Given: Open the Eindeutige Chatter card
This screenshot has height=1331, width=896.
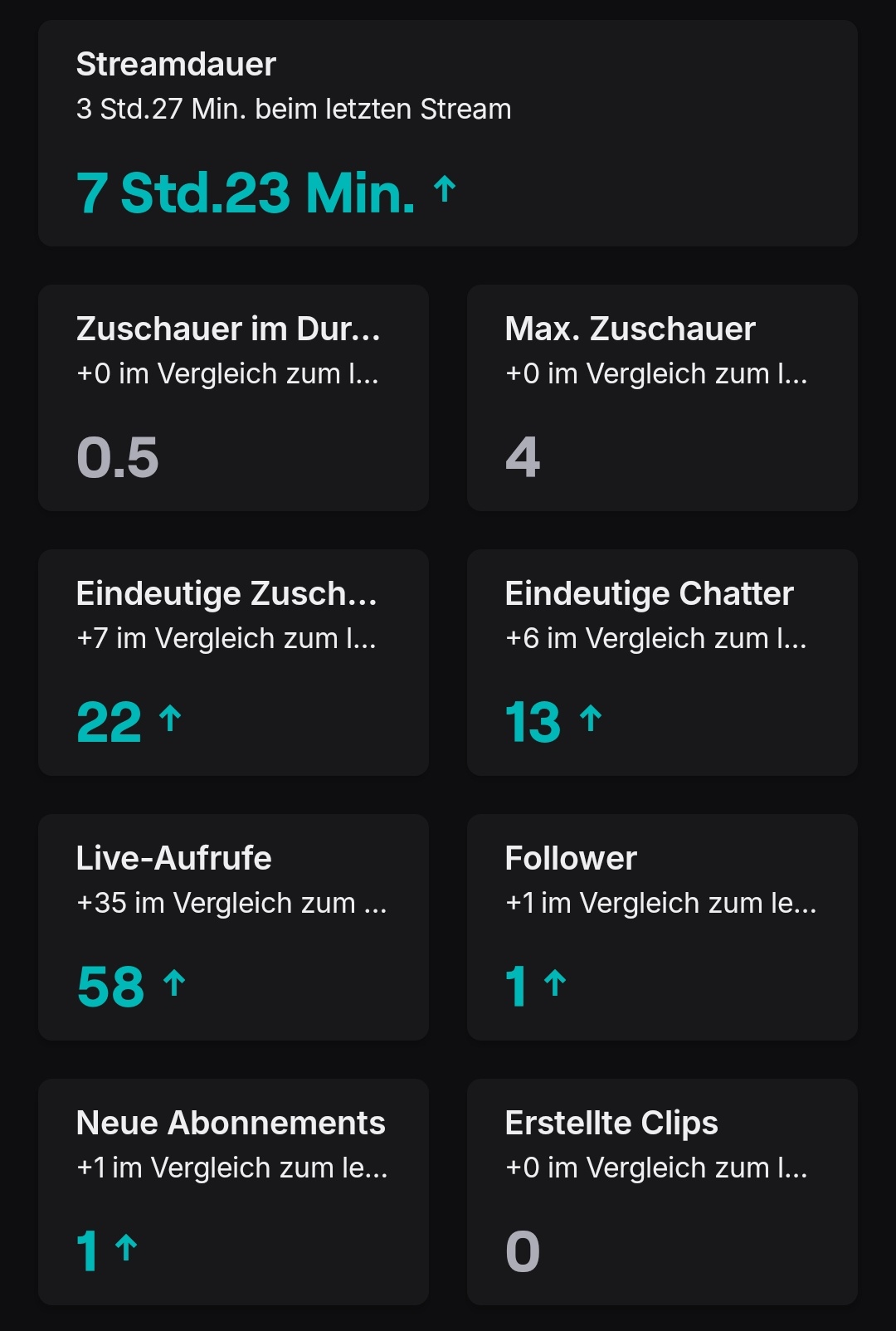Looking at the screenshot, I should pyautogui.click(x=662, y=662).
